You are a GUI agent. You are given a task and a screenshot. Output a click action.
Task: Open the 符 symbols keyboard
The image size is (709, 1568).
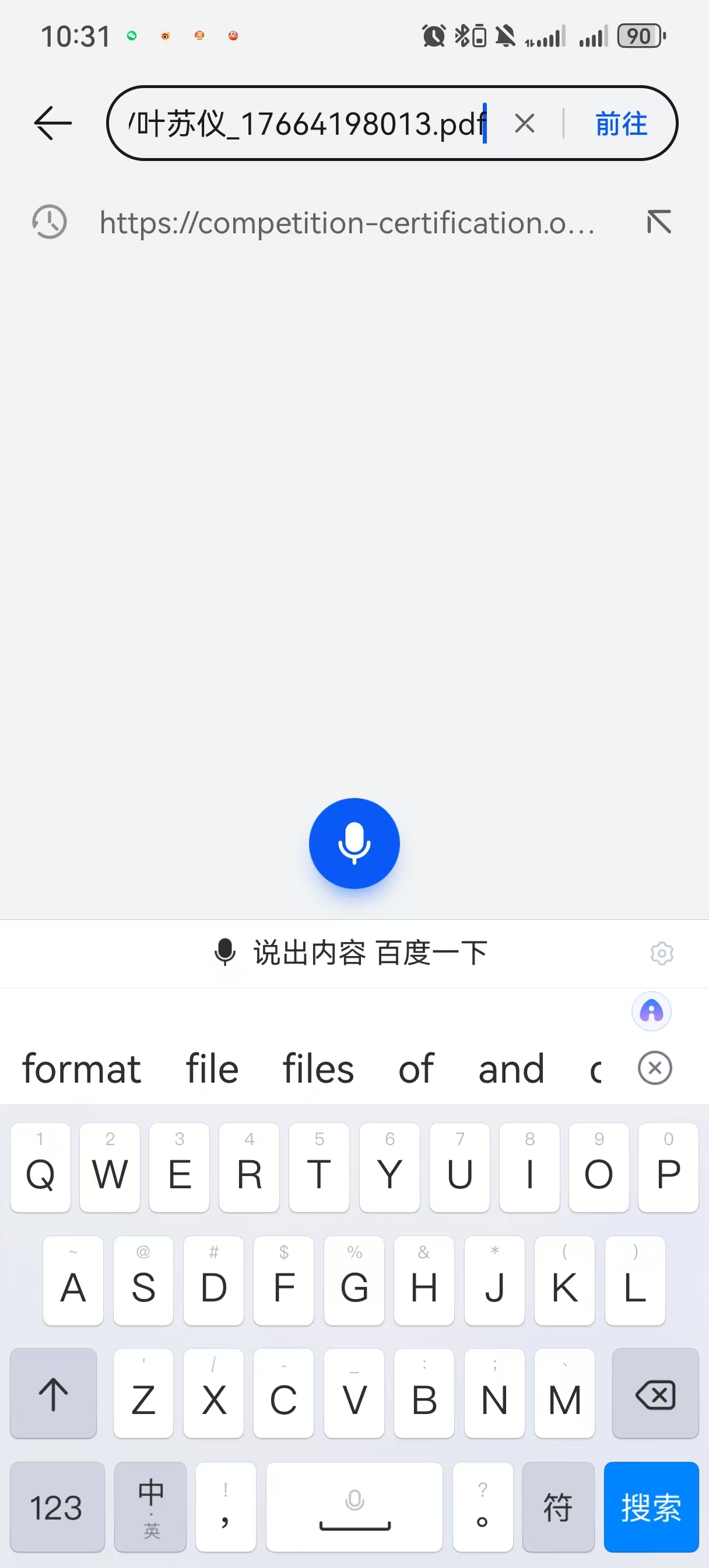[x=557, y=1507]
